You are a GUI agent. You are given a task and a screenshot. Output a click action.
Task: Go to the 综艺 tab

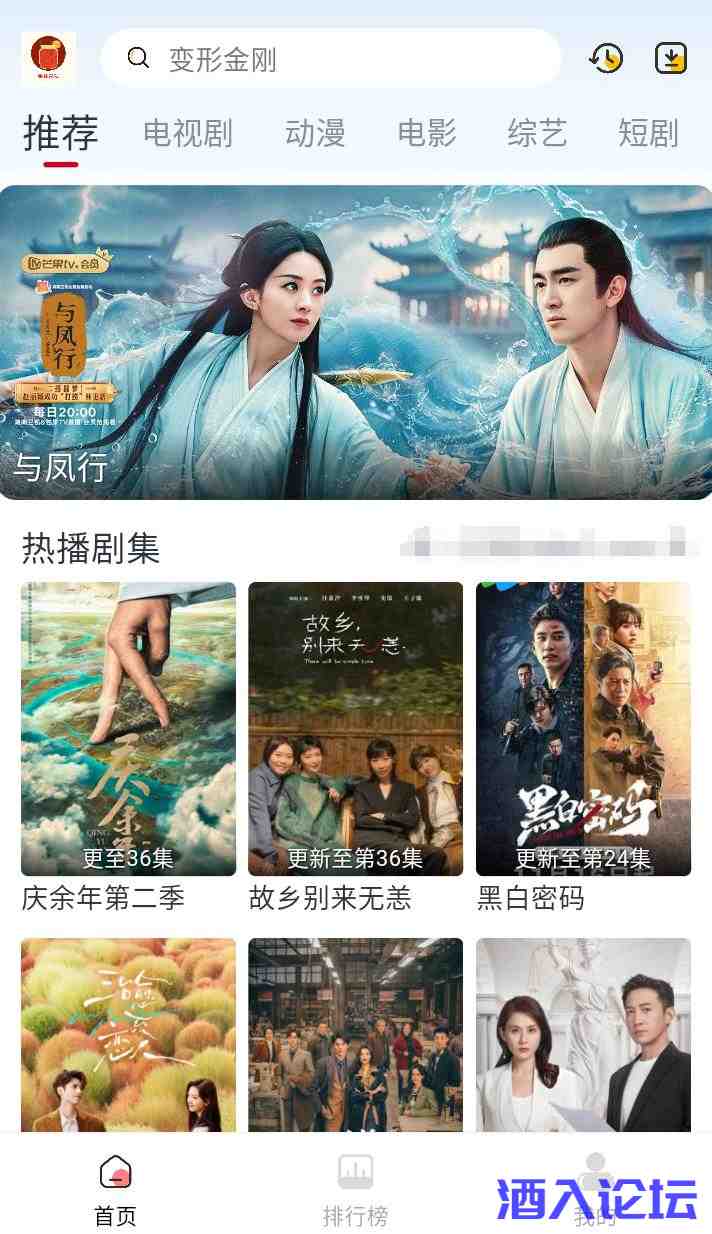[x=537, y=133]
